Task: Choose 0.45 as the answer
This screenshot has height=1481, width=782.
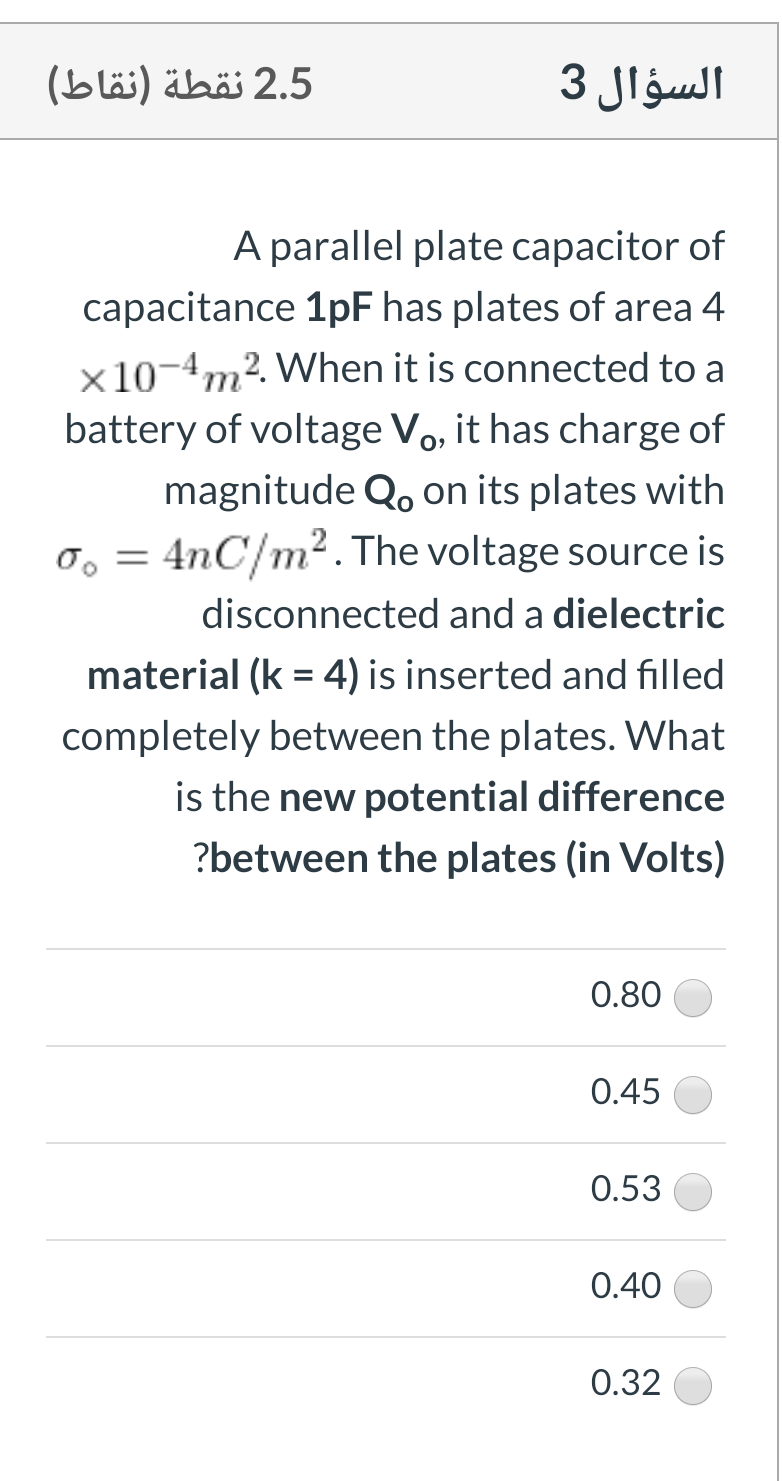Action: pyautogui.click(x=693, y=1096)
